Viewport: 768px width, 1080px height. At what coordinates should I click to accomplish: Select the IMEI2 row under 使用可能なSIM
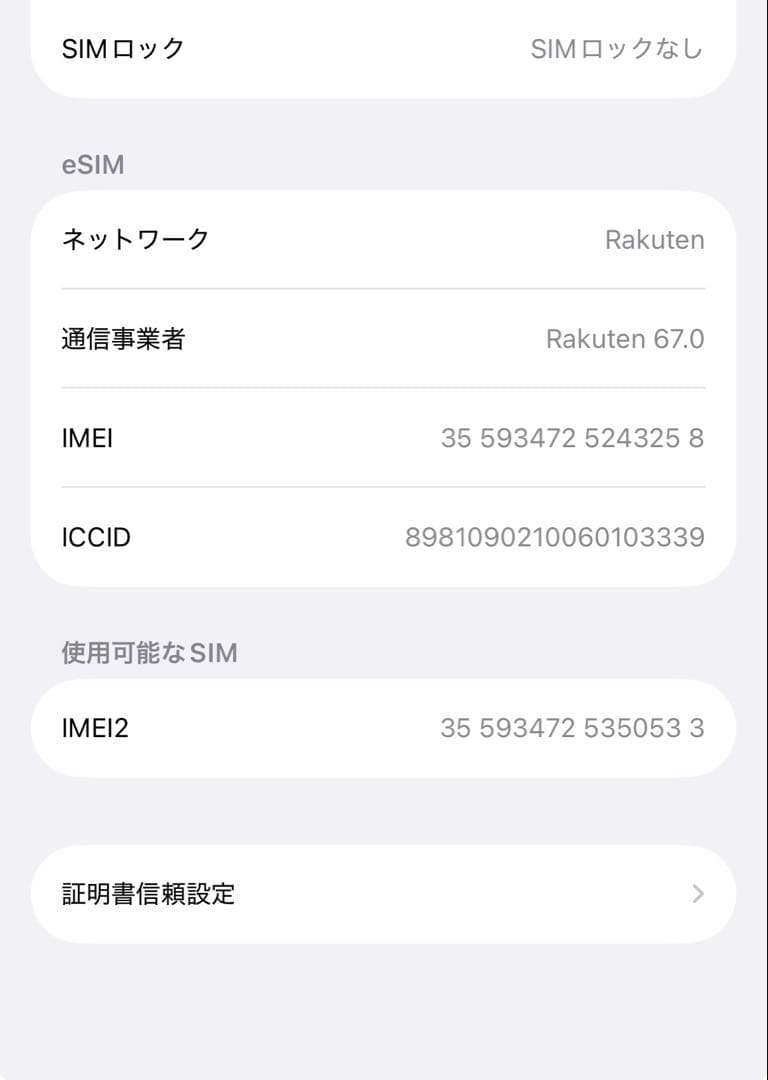384,728
